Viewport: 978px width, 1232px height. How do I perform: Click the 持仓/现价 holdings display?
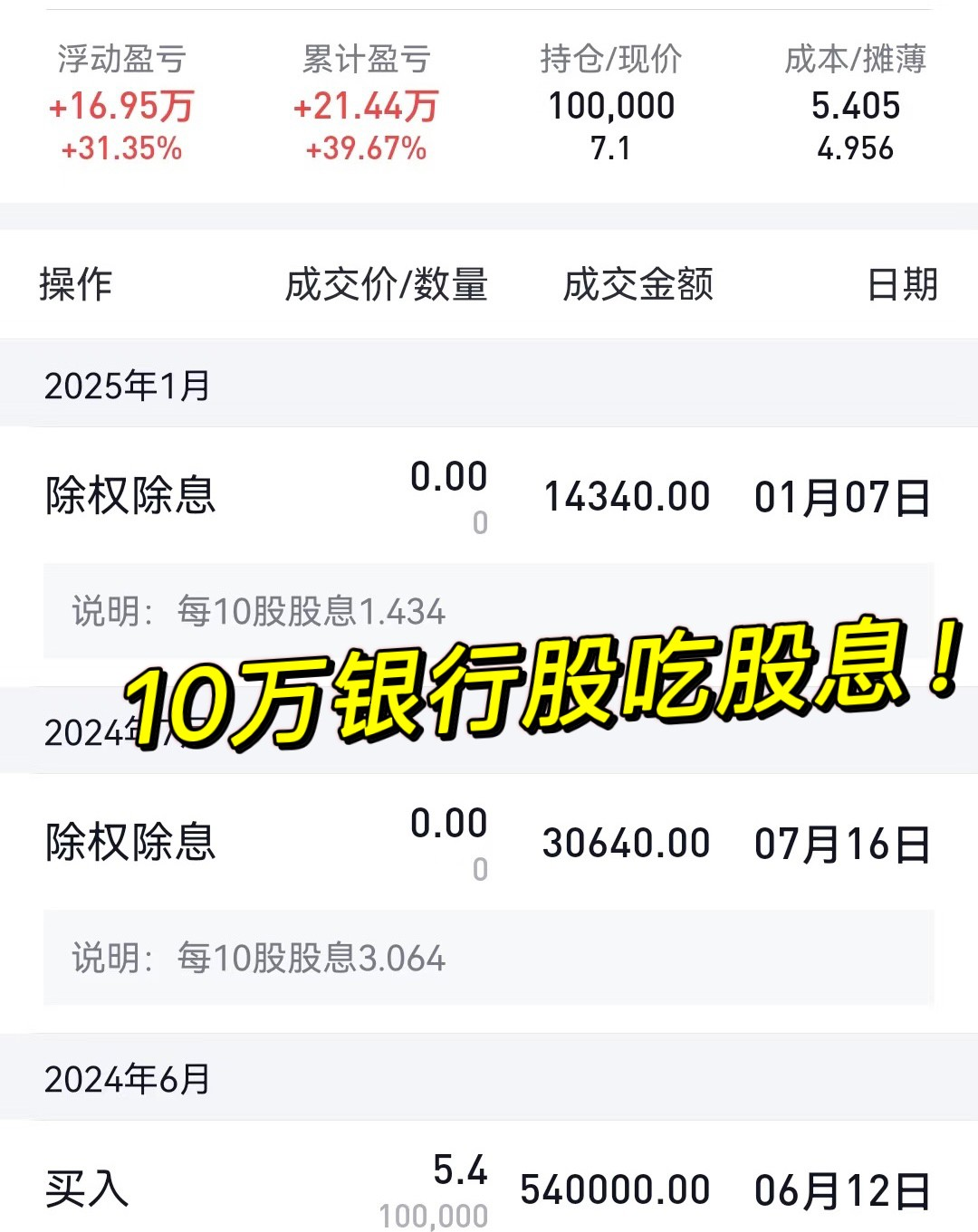pyautogui.click(x=609, y=62)
